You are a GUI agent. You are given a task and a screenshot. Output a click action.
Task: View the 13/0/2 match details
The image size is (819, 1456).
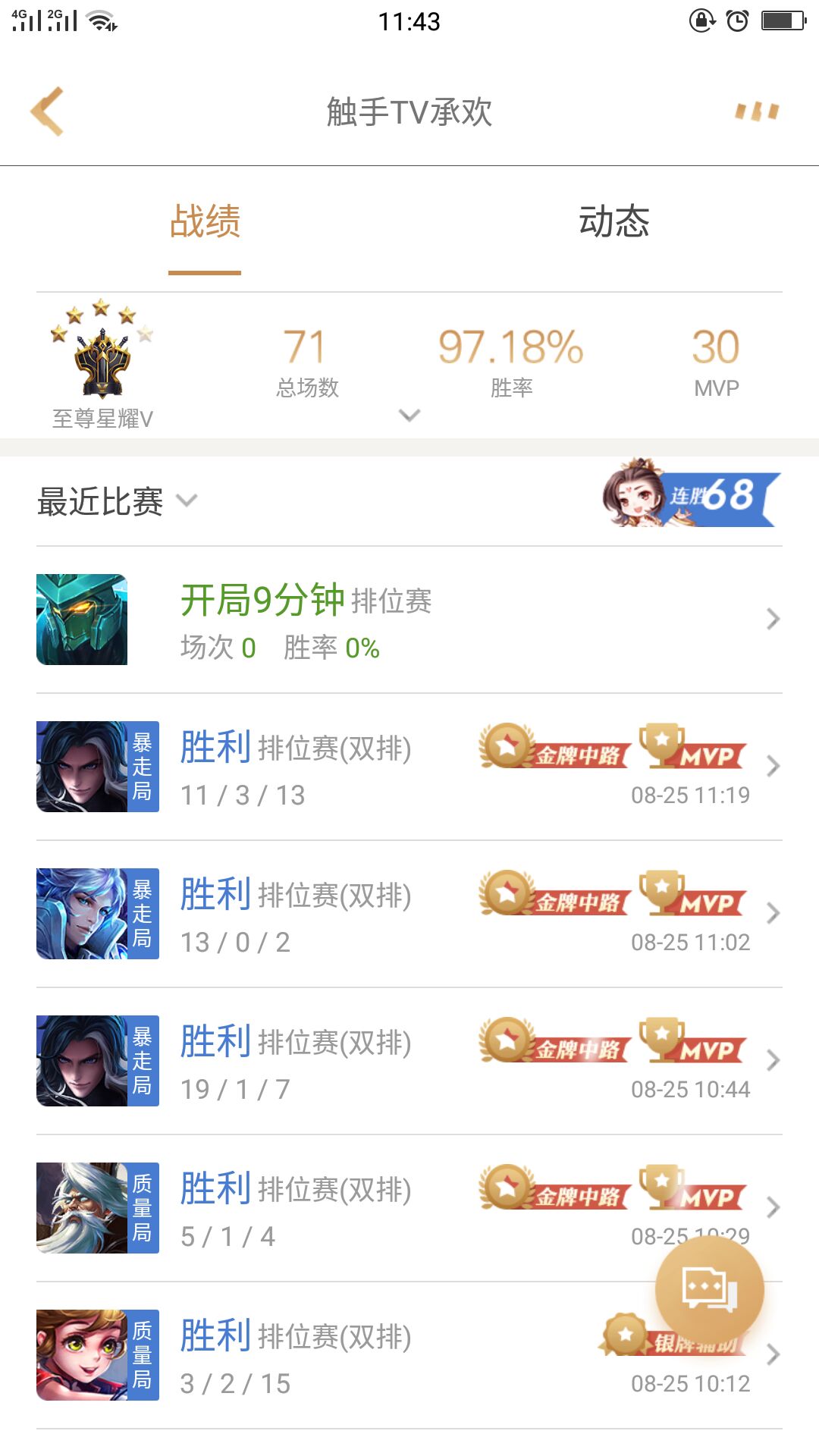[409, 914]
